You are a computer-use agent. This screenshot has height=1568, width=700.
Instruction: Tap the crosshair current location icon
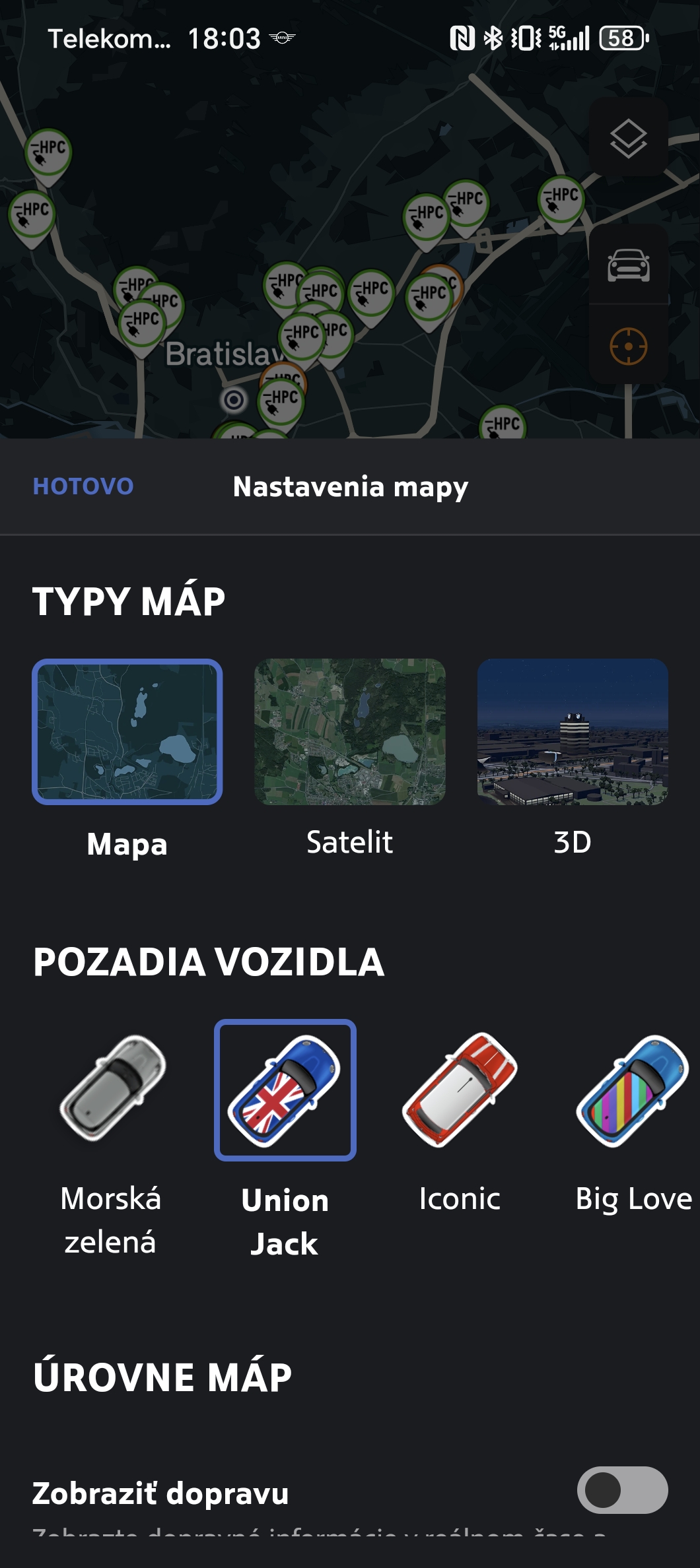click(628, 346)
